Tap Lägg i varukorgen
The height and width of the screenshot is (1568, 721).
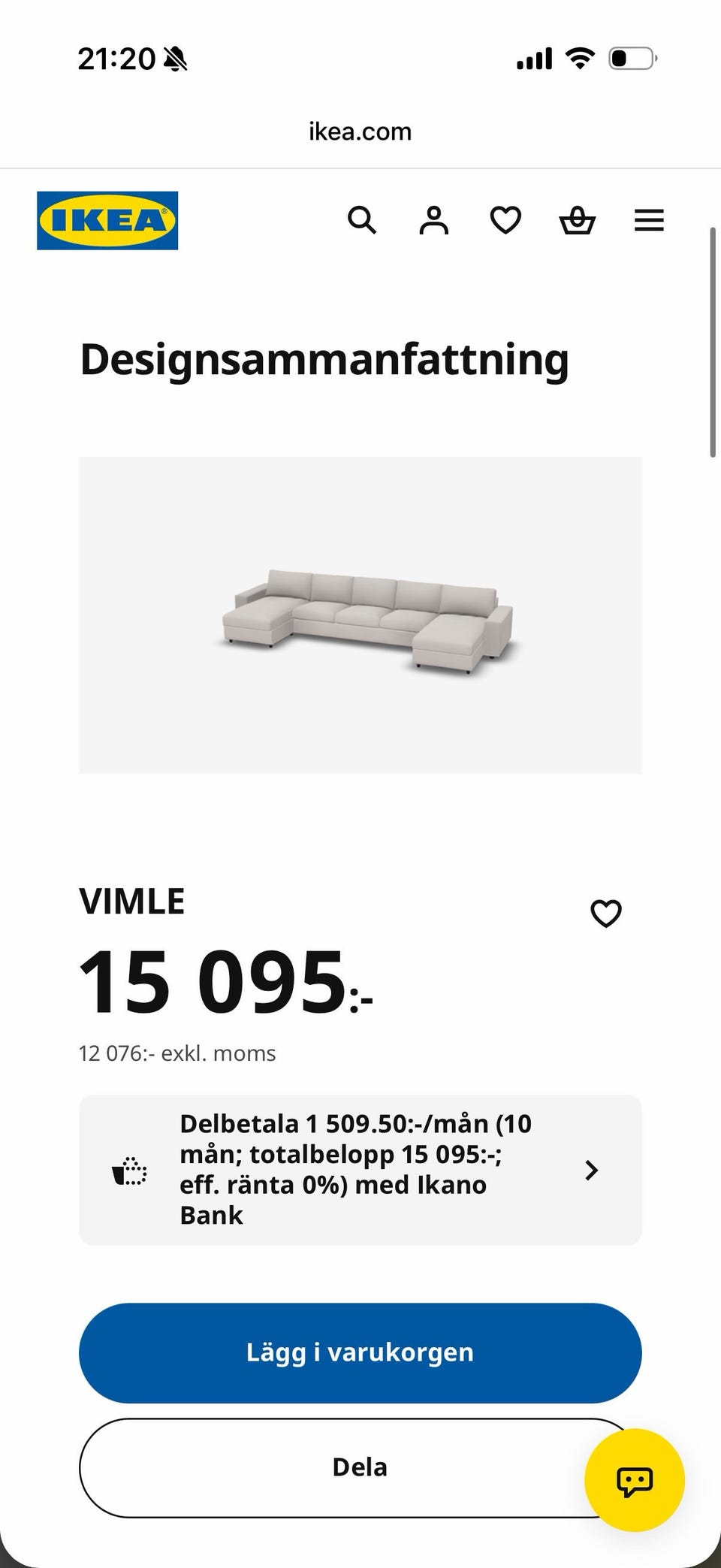tap(360, 1352)
